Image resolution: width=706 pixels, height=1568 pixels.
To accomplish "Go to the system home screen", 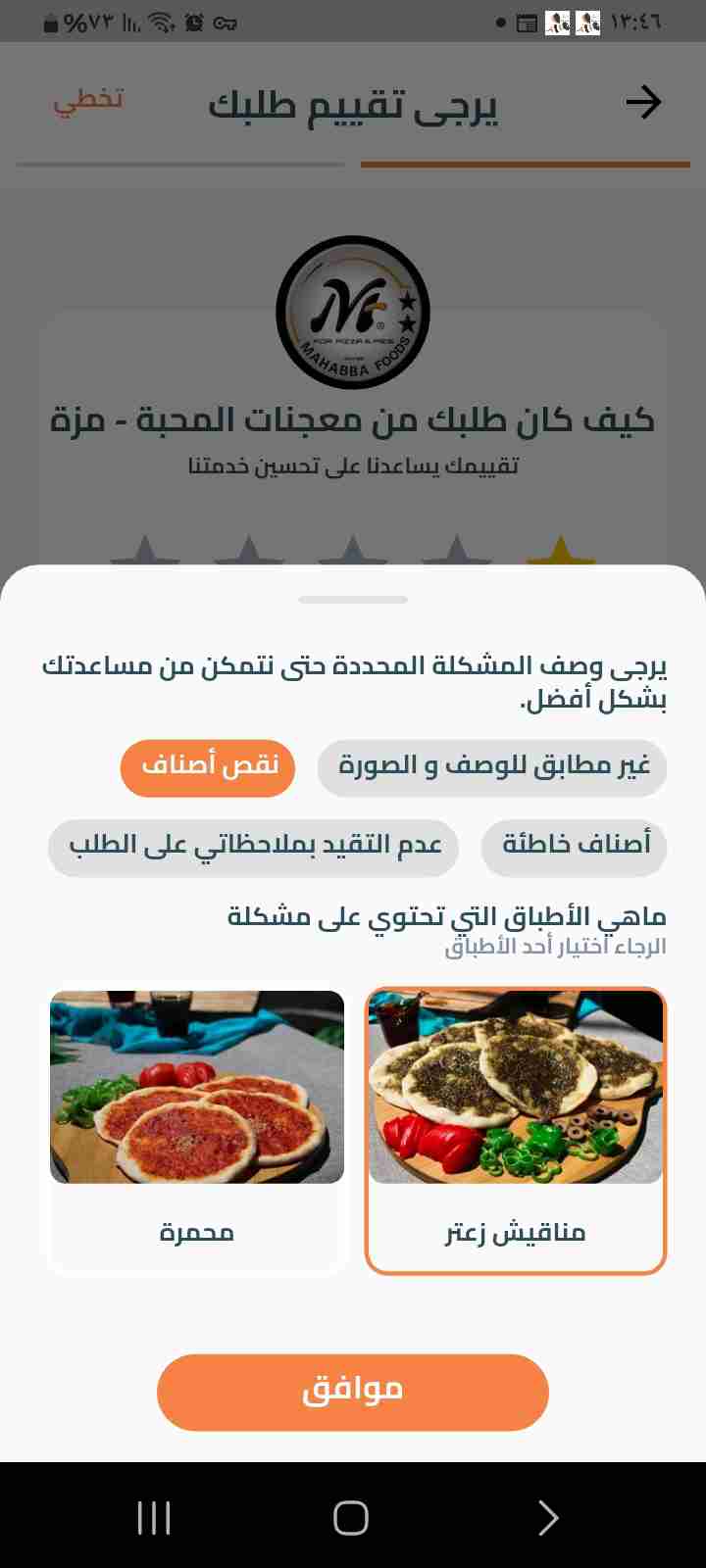I will pyautogui.click(x=351, y=1518).
